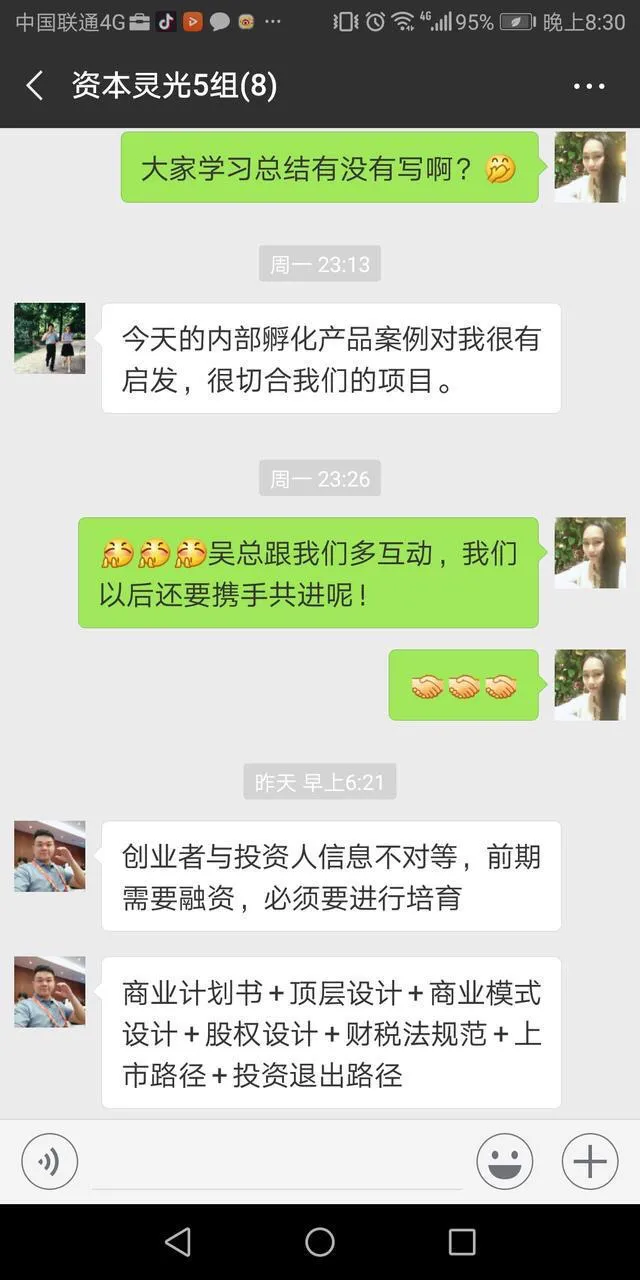Image resolution: width=640 pixels, height=1280 pixels.
Task: Go back from the 资本灵光5组 chat
Action: 35,86
